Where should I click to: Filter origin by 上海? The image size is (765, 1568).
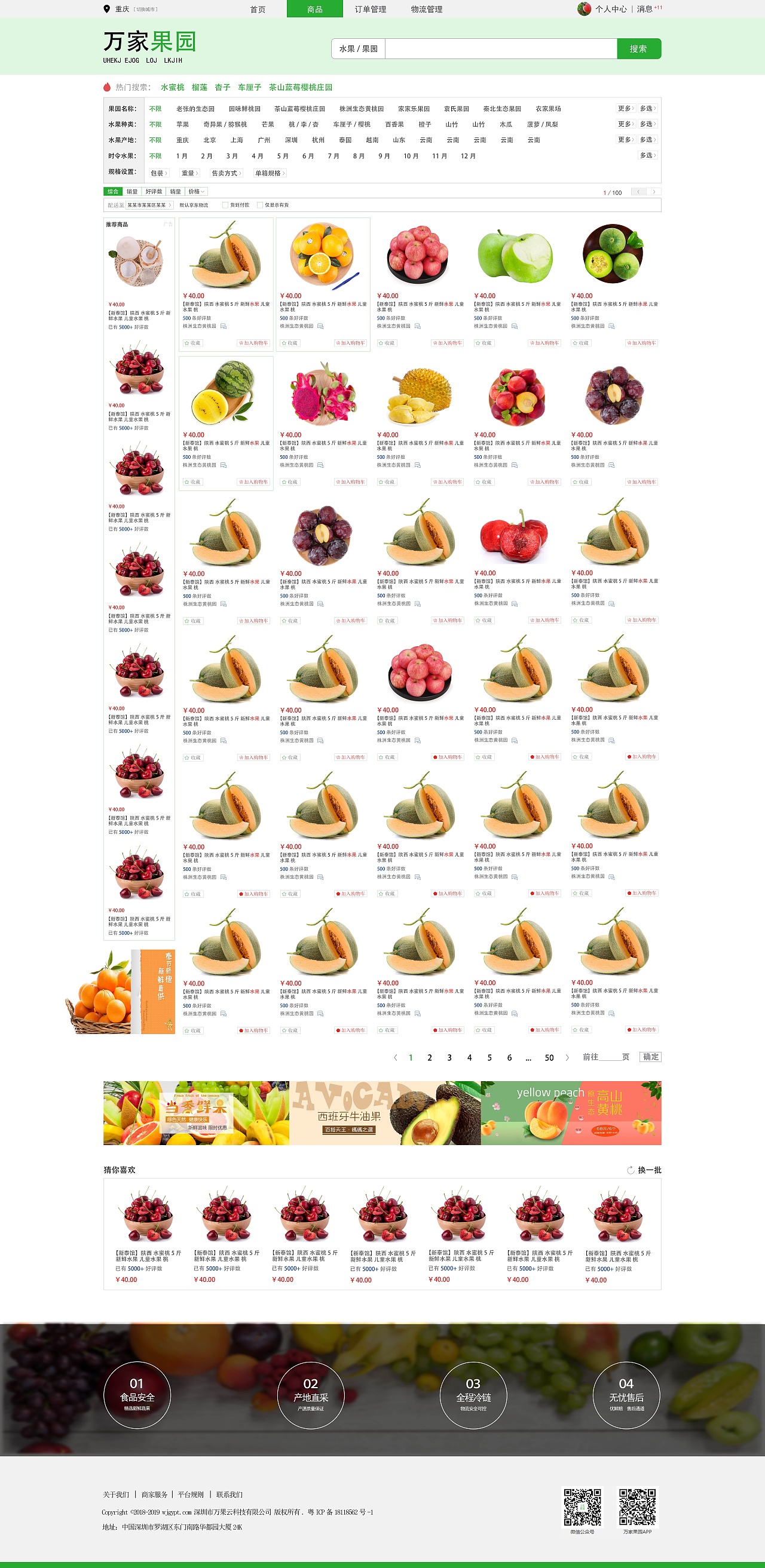tap(237, 140)
